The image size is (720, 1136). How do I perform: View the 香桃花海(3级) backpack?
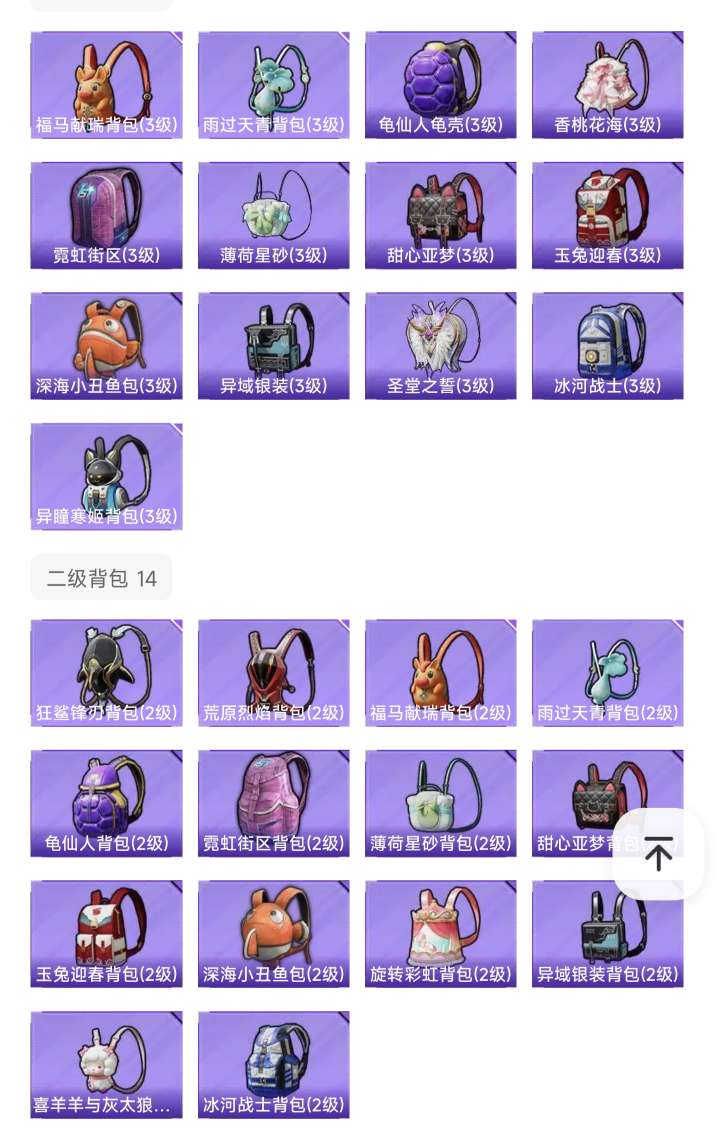pos(608,85)
